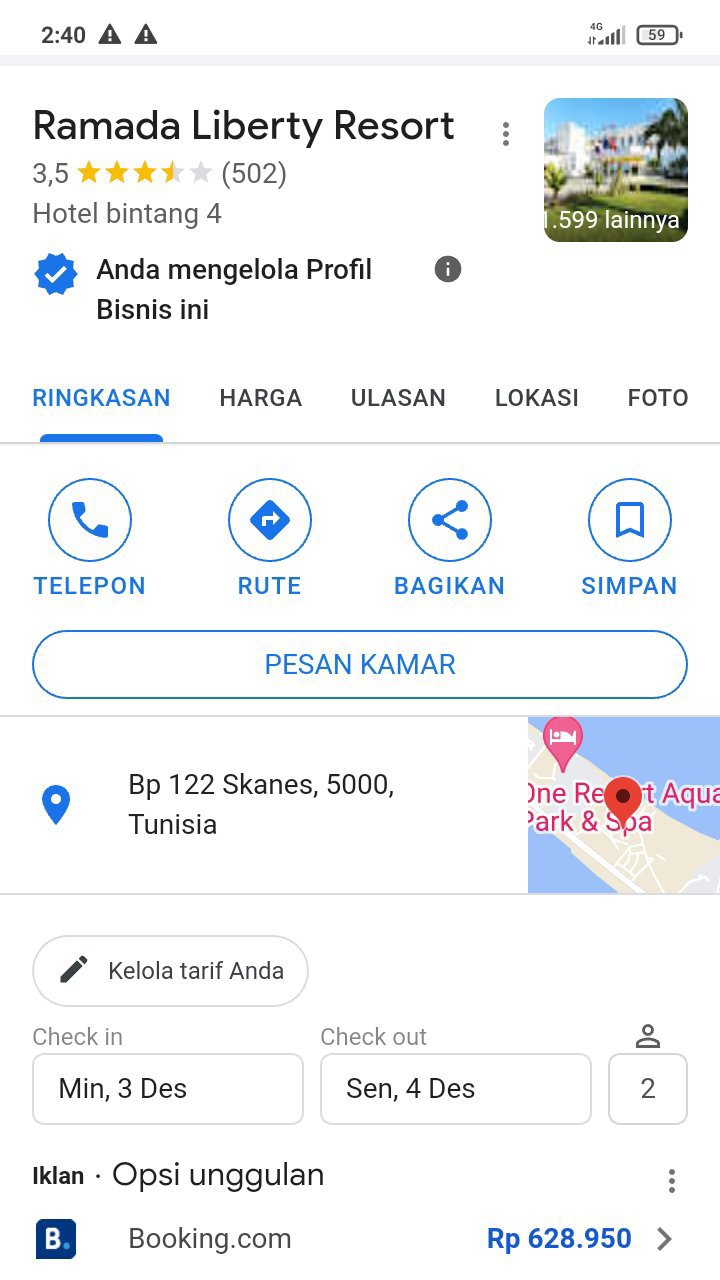Adjust the number of guests
The height and width of the screenshot is (1280, 720).
647,1088
